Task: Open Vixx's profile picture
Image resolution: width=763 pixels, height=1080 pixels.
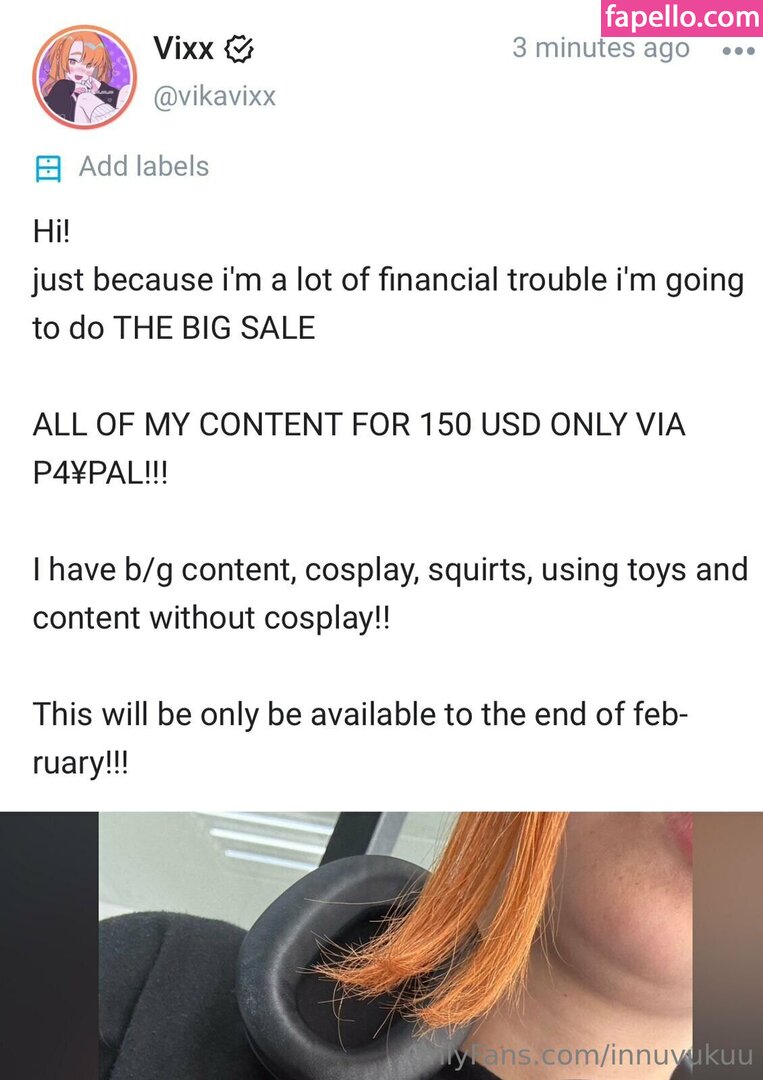Action: point(84,77)
